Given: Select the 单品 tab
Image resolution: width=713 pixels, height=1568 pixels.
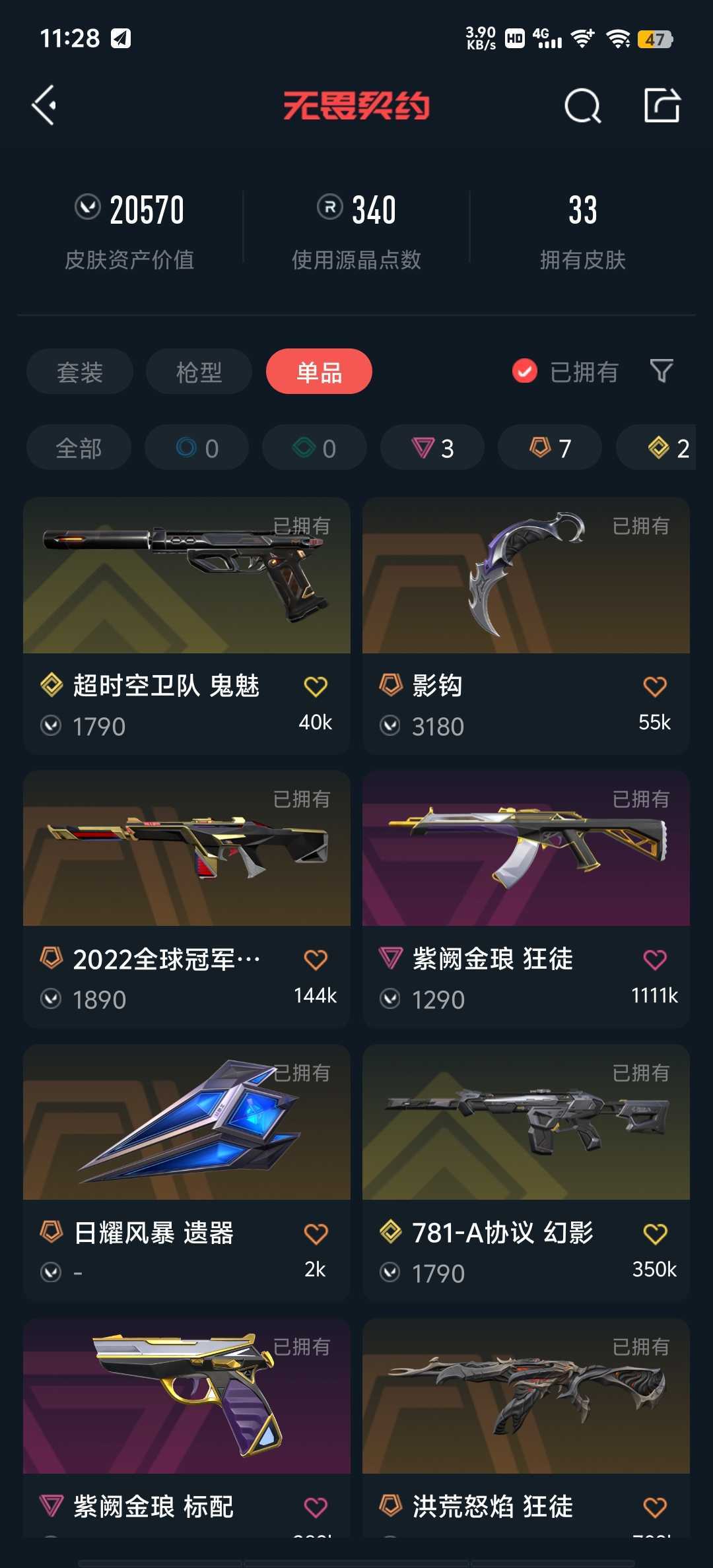Looking at the screenshot, I should [x=319, y=372].
